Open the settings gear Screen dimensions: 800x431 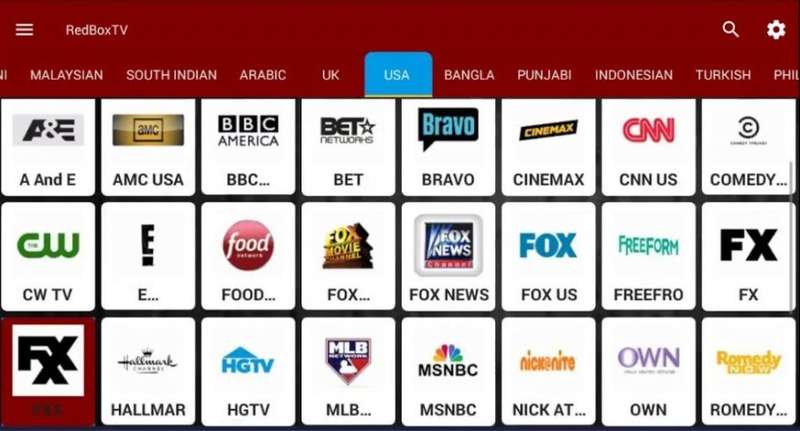776,30
